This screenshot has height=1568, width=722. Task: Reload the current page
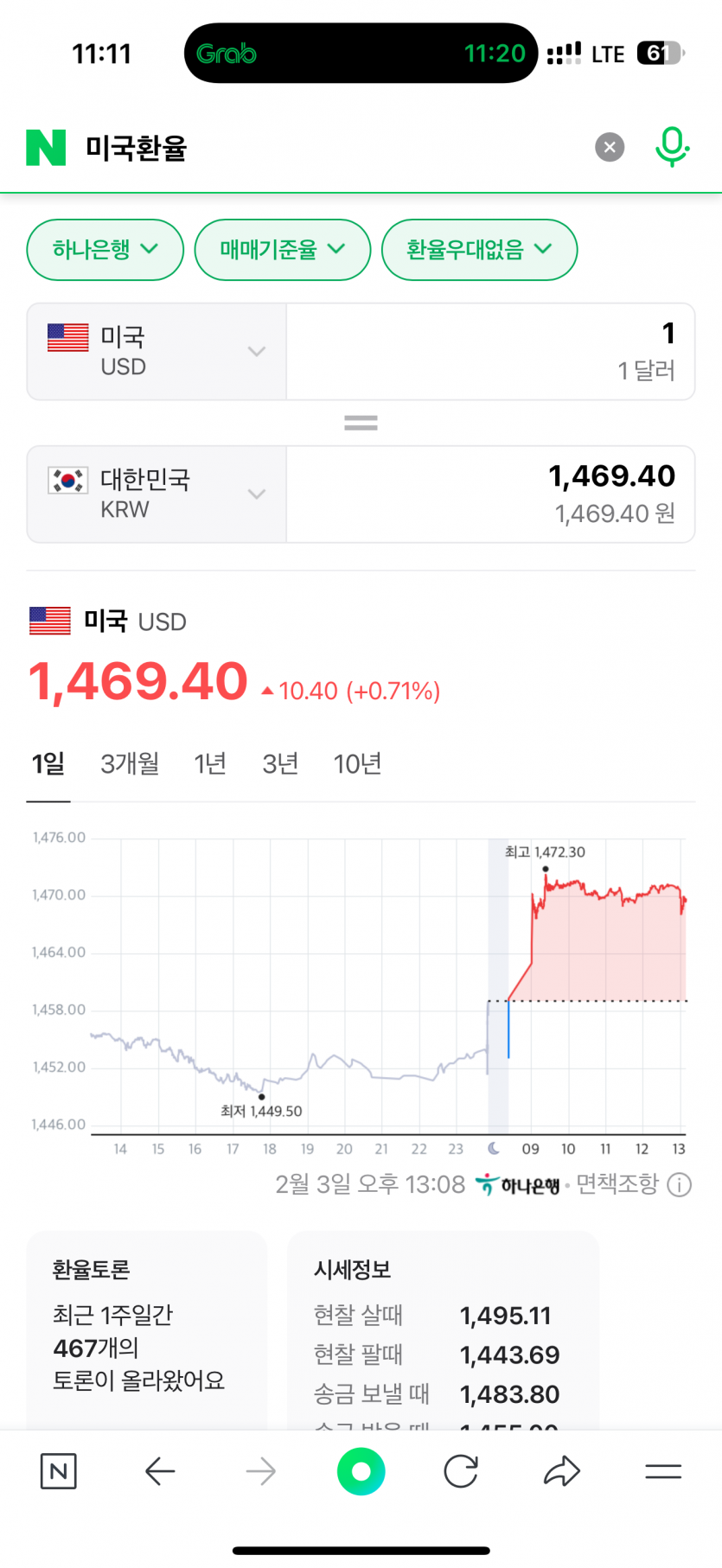point(461,1471)
